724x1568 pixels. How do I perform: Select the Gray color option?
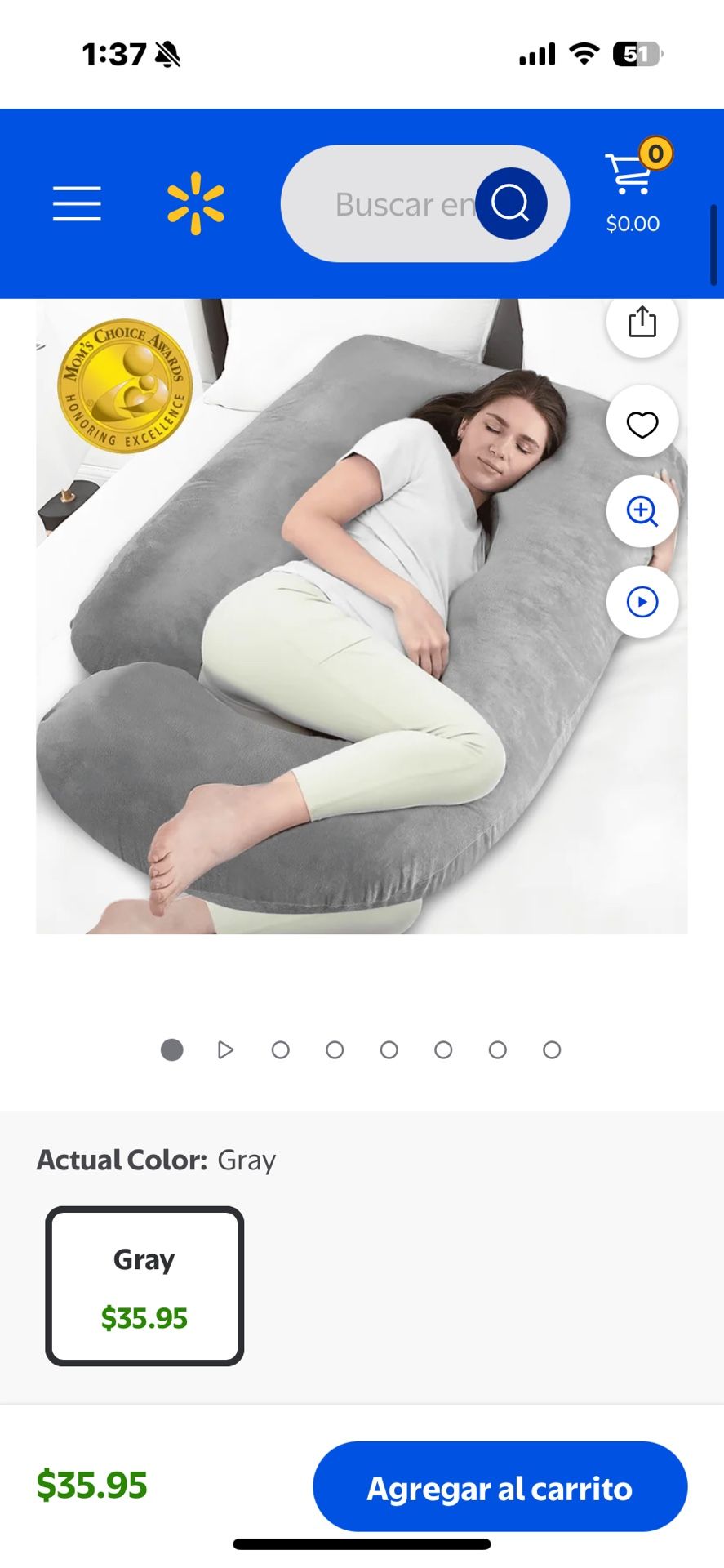coord(144,1285)
